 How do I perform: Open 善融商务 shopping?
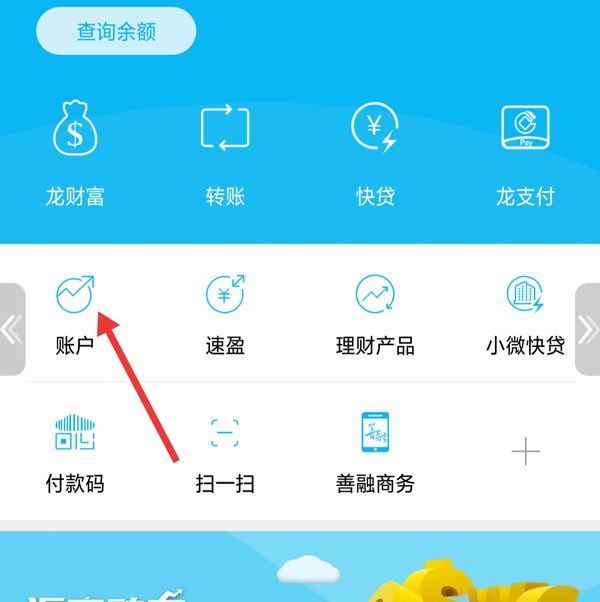coord(375,452)
